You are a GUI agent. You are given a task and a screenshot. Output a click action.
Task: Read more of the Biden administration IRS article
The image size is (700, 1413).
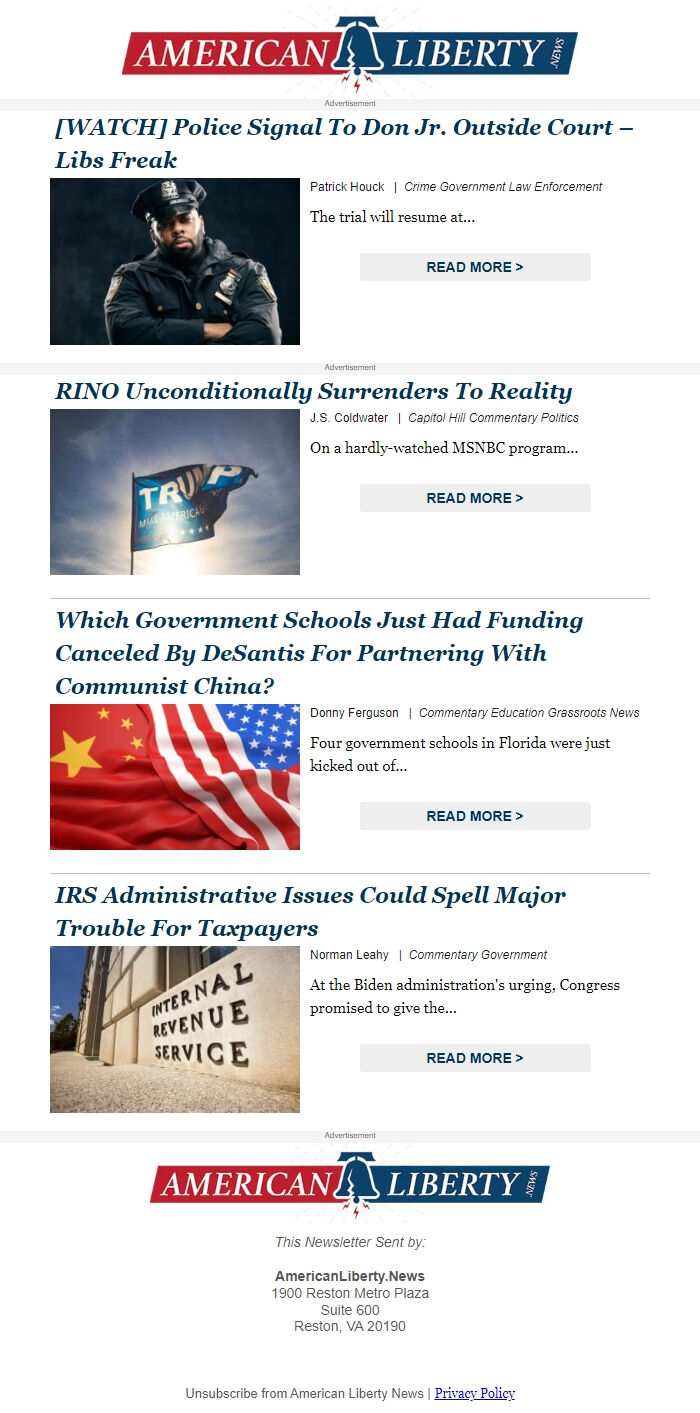click(475, 1058)
